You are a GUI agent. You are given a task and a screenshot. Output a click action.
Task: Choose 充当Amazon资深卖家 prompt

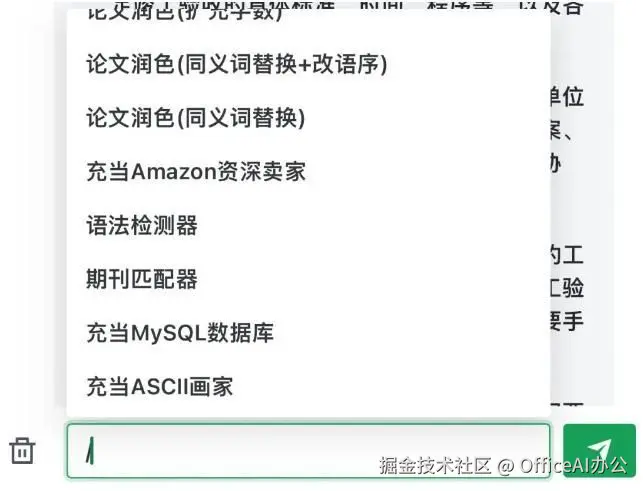(195, 172)
